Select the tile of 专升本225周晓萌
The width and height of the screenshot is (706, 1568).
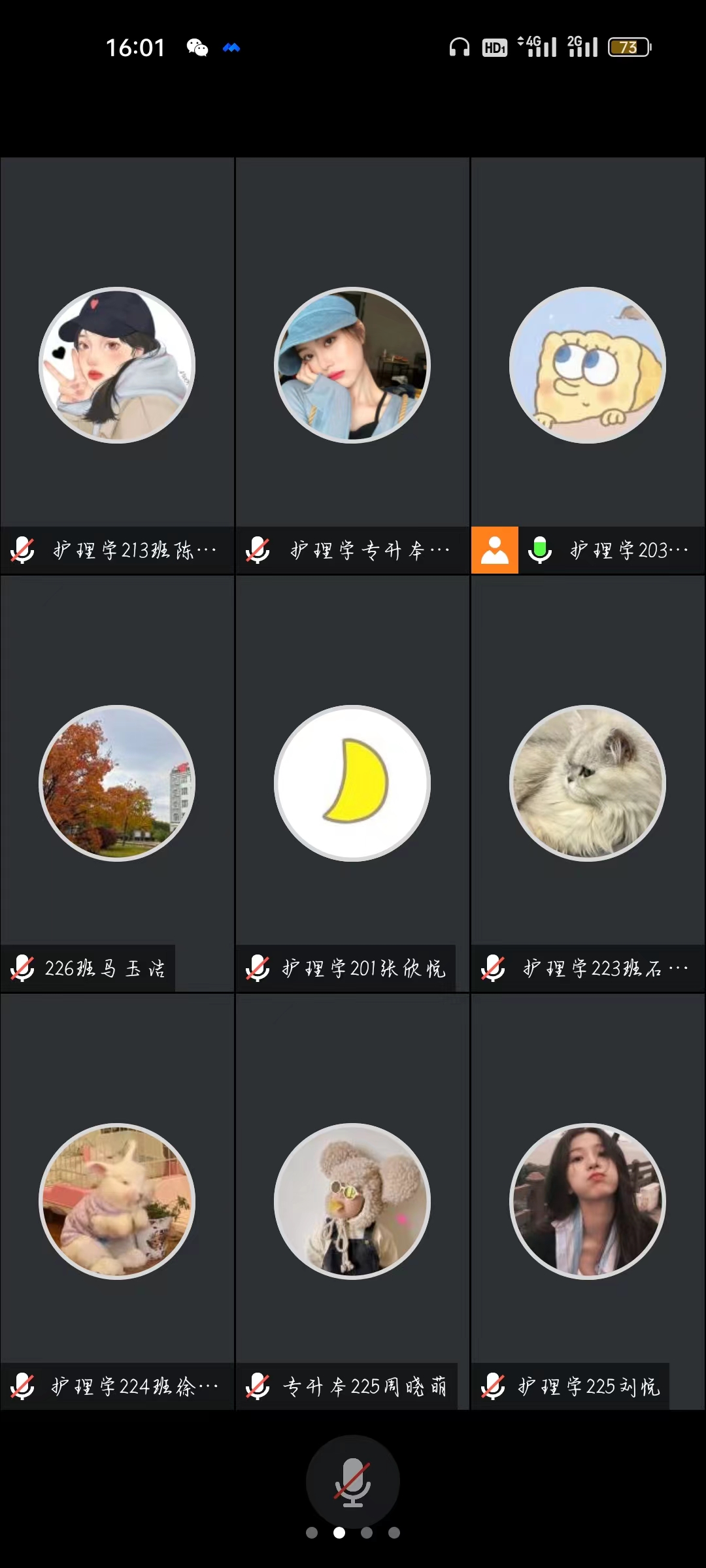pos(352,1201)
